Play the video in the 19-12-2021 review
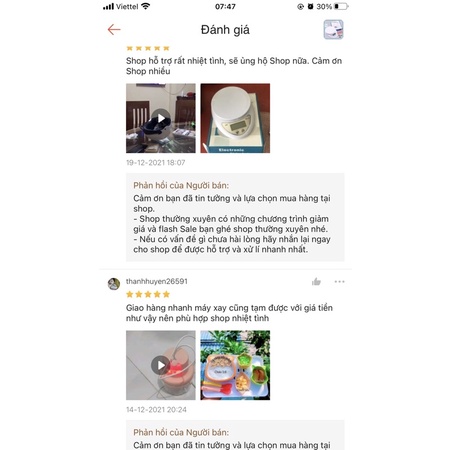 coord(161,118)
